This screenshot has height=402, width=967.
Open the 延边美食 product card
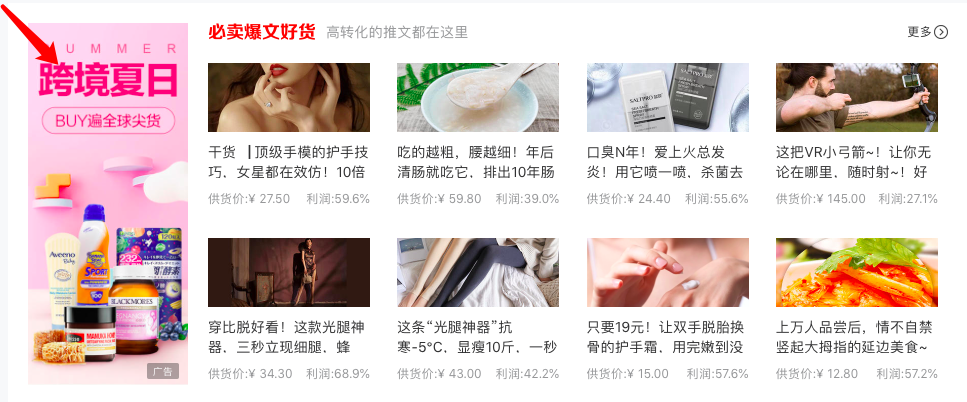point(857,273)
